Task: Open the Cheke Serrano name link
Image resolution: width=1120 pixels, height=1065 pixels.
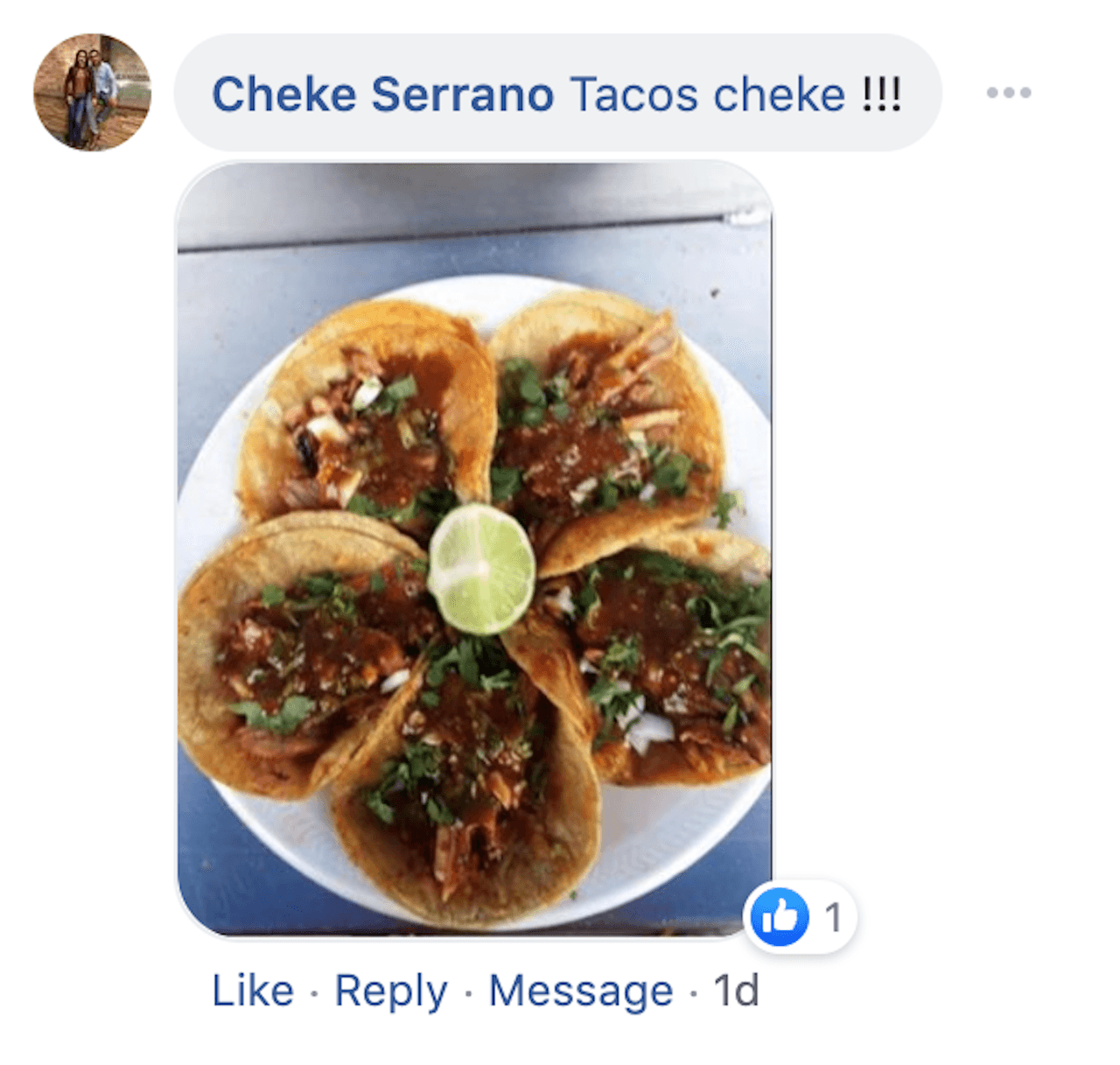Action: [382, 94]
